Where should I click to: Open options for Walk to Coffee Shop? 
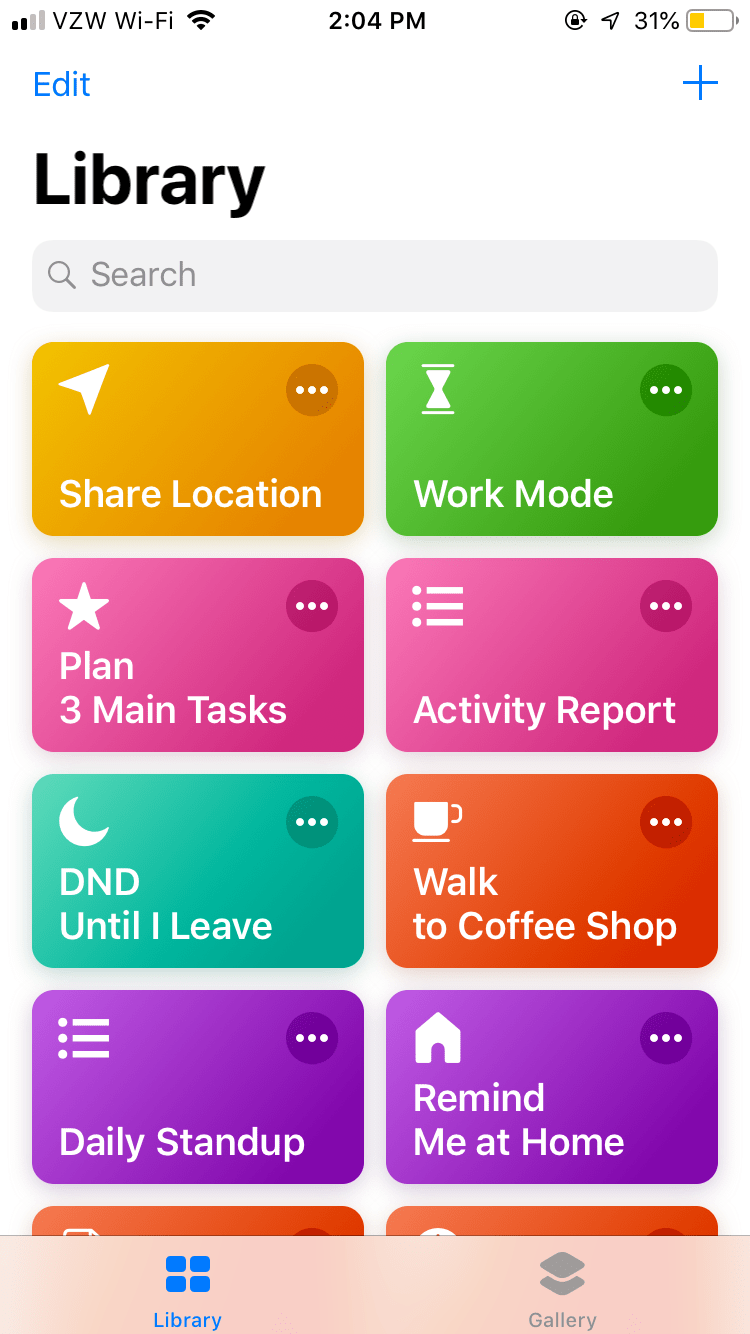point(666,822)
